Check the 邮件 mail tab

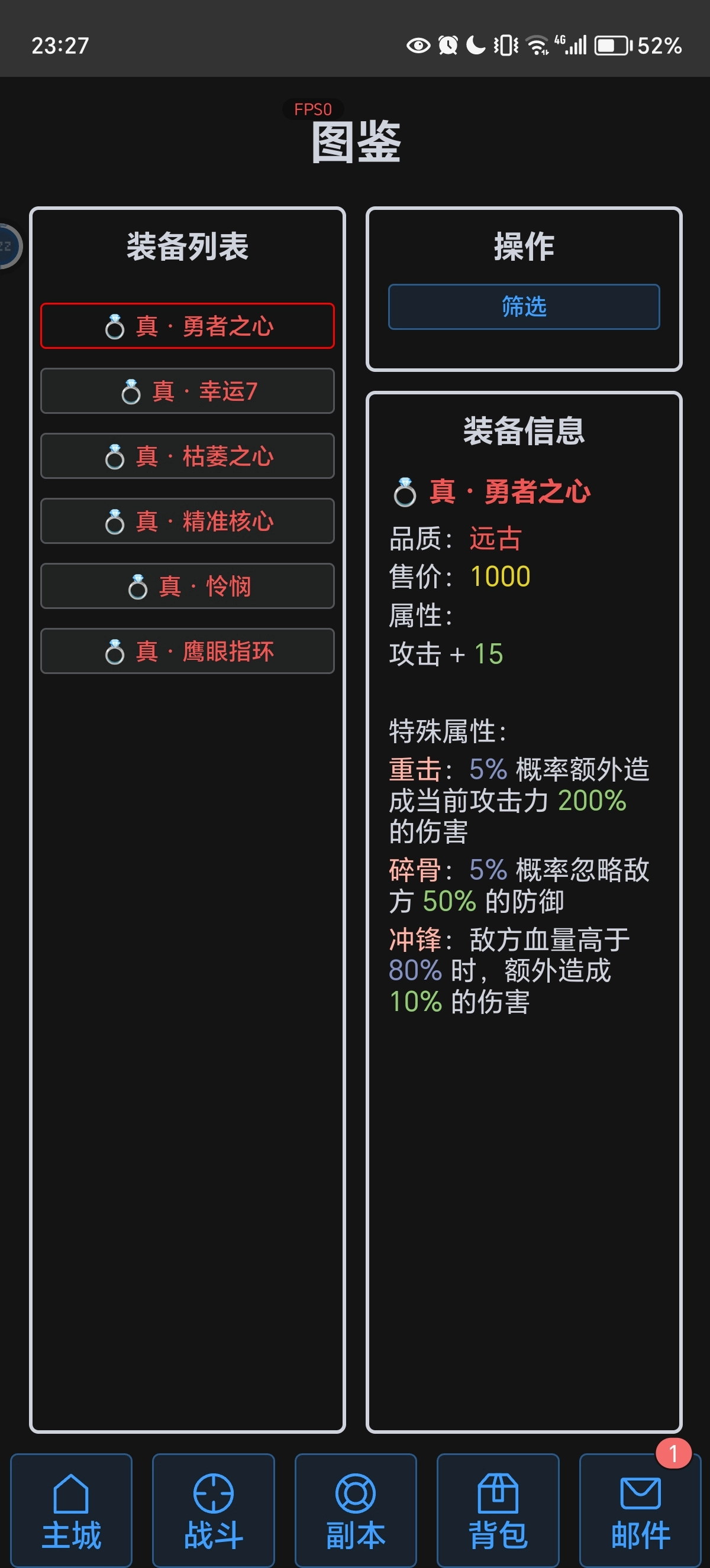[640, 1511]
